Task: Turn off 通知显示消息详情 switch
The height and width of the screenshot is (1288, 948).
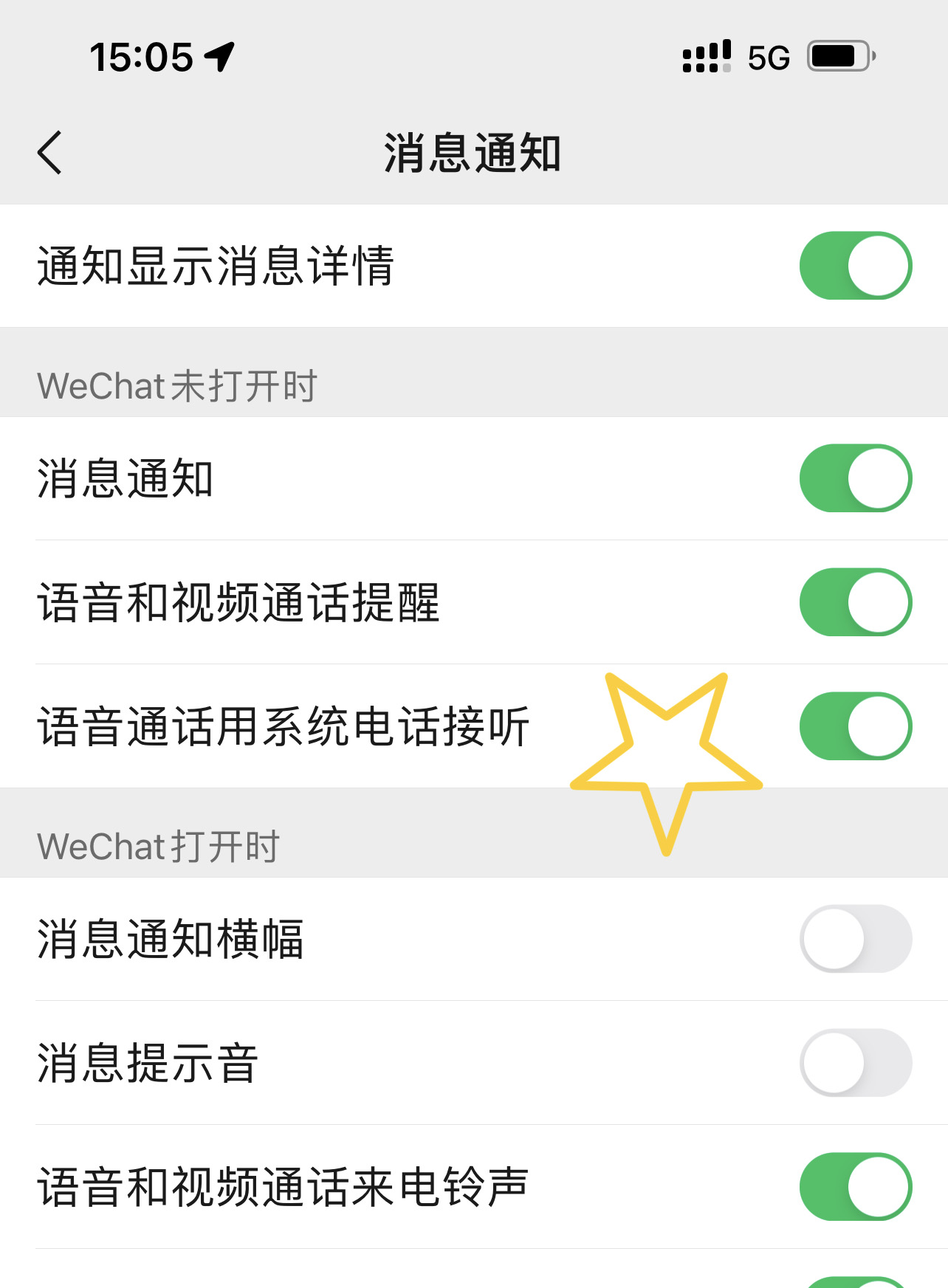Action: pos(855,266)
